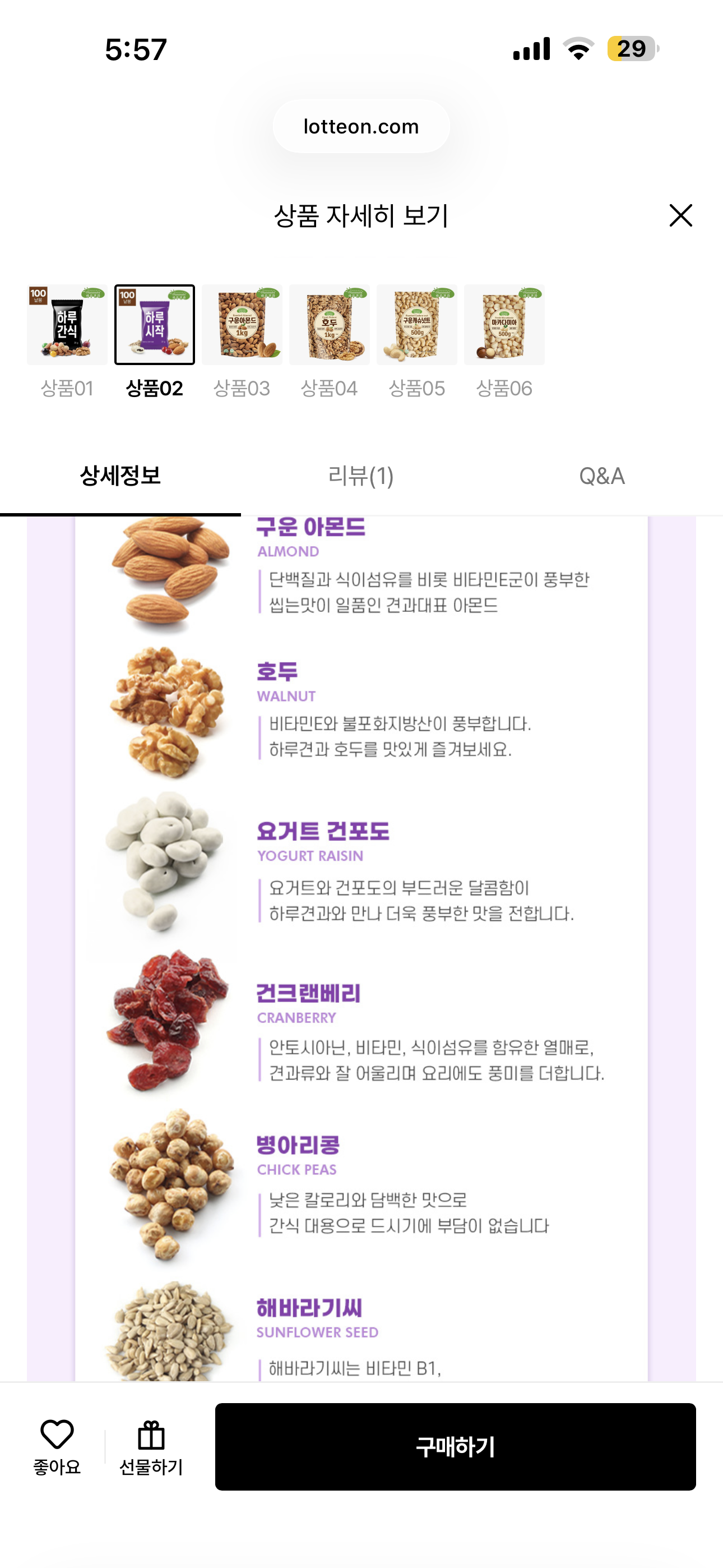Select the 상품01 thumbnail
This screenshot has height=1568, width=723.
pyautogui.click(x=67, y=325)
